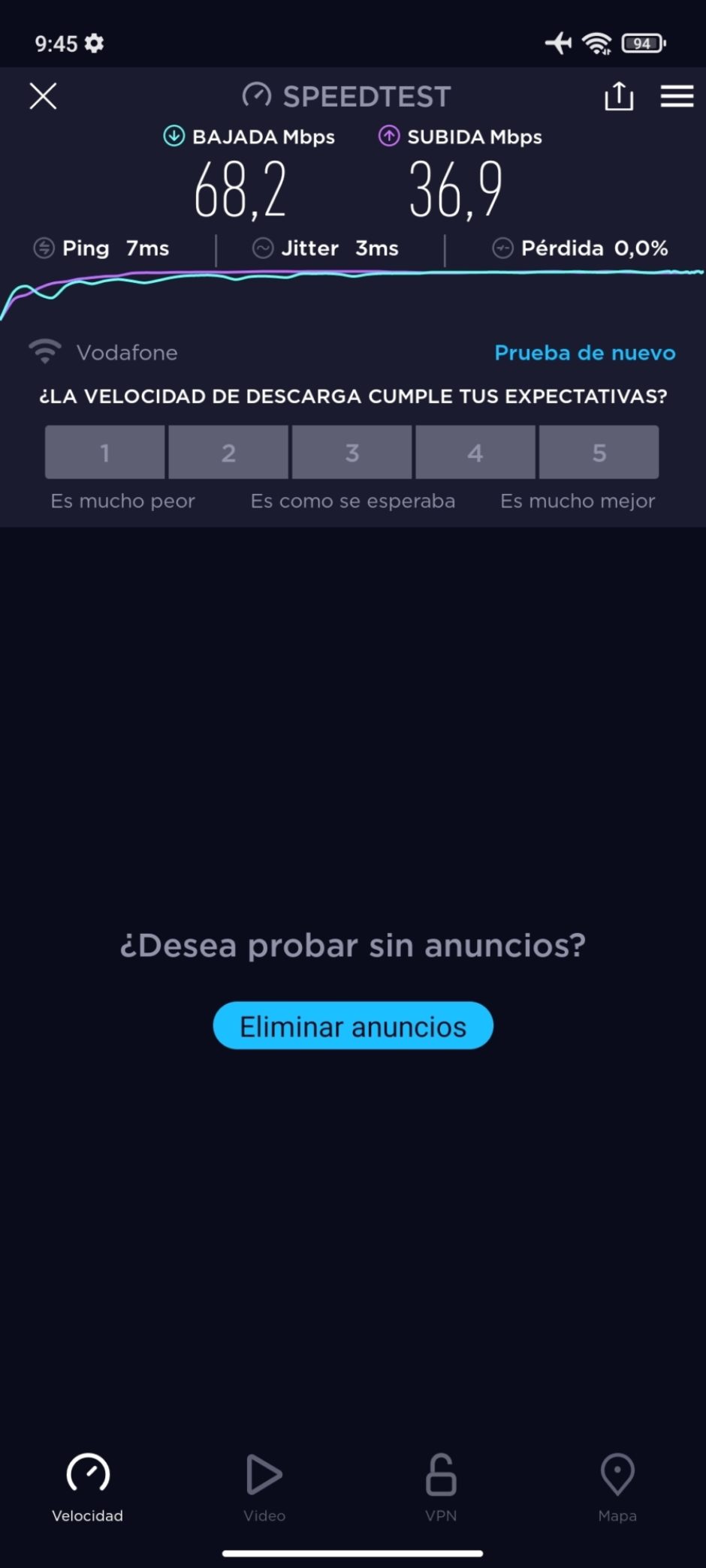The image size is (706, 1568).
Task: Rate download speed as 2
Action: pos(228,452)
